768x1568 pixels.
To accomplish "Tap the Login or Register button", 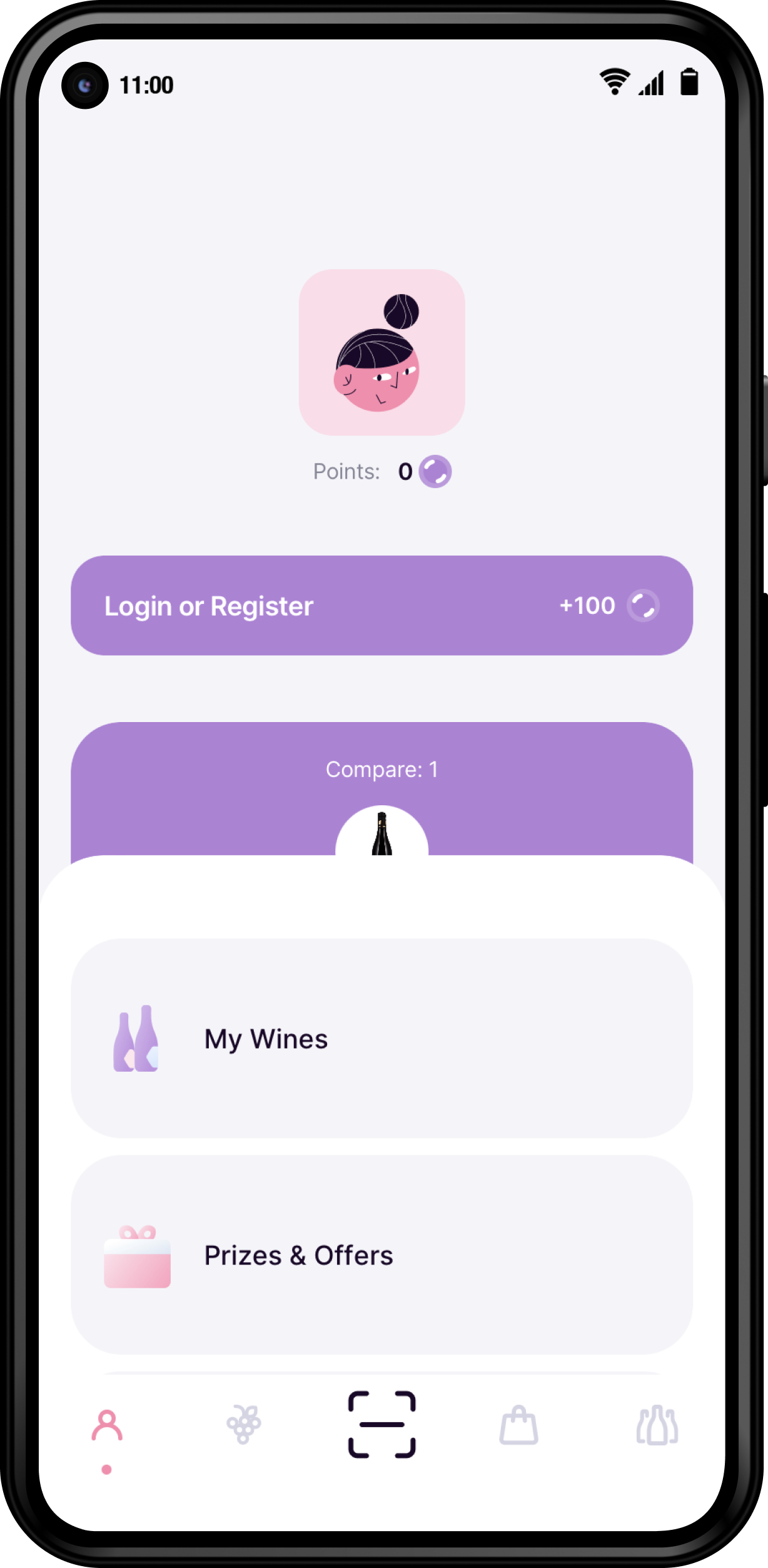I will point(381,605).
